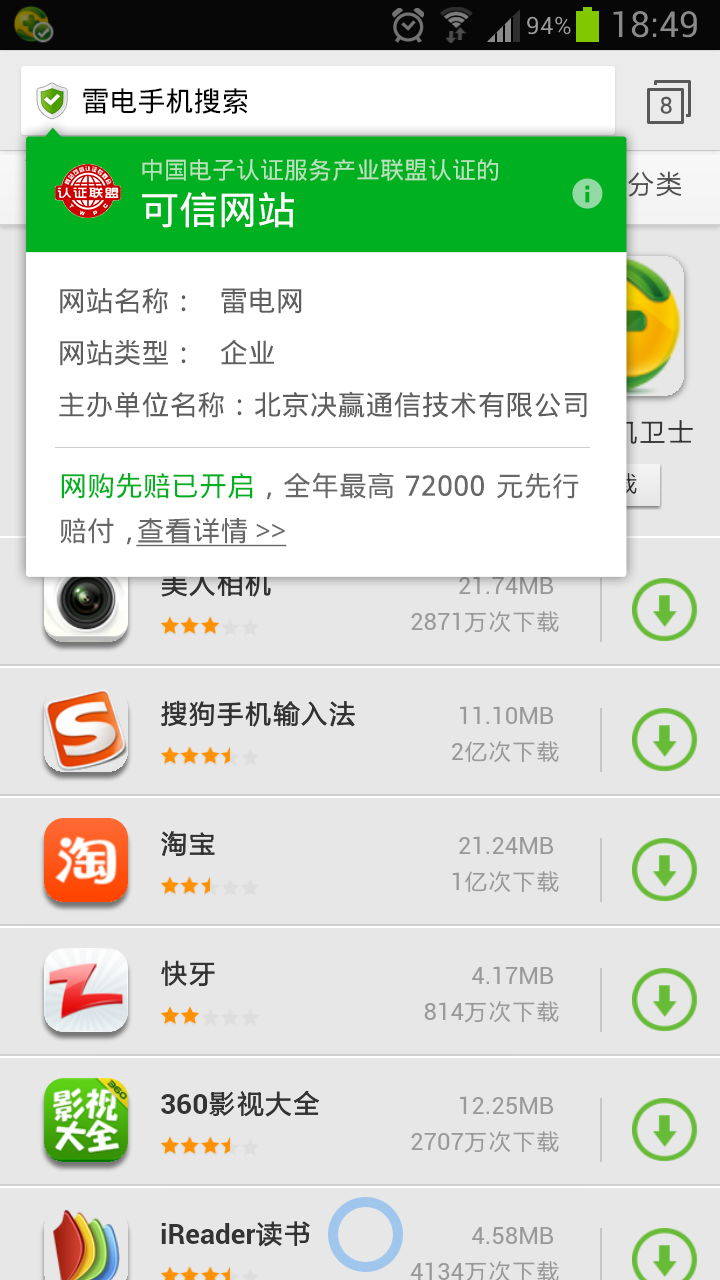This screenshot has height=1280, width=720.
Task: Download 360影视大全
Action: 664,1130
